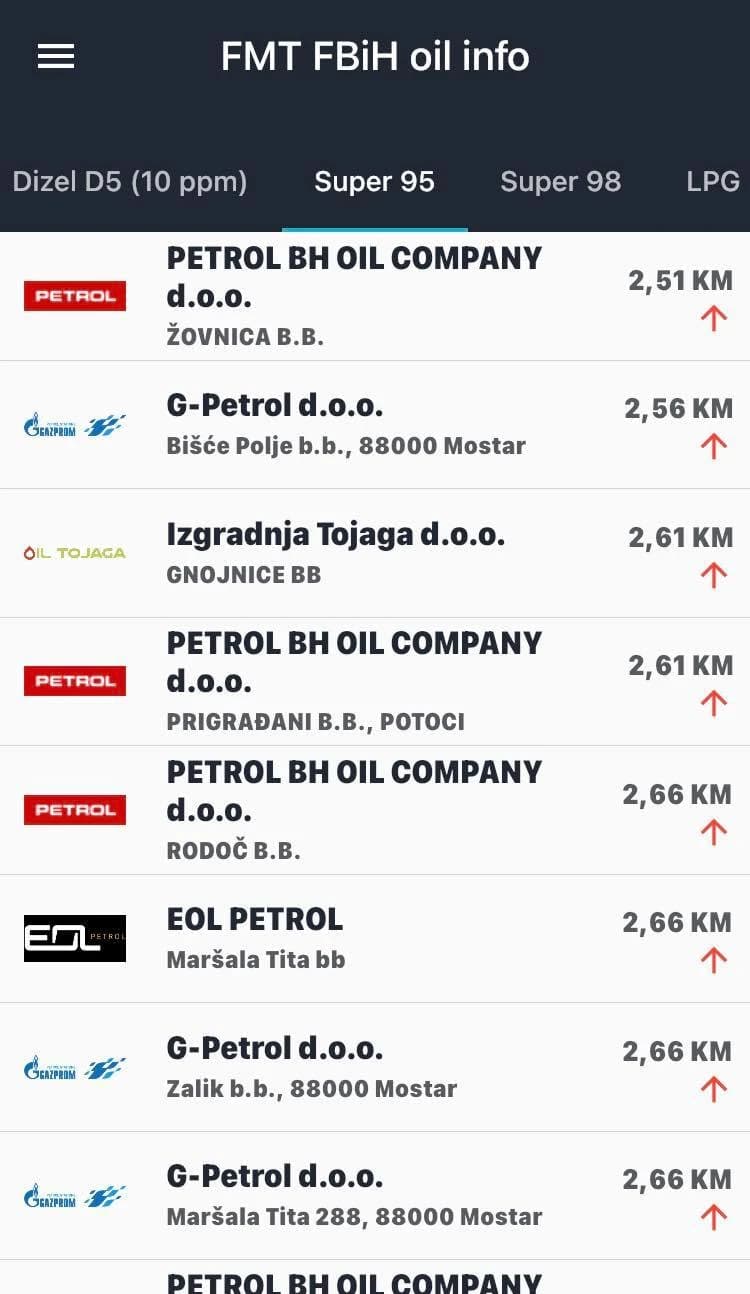This screenshot has height=1294, width=750.
Task: View the Izgradnja Tojaga d.o.o. station
Action: pos(375,553)
